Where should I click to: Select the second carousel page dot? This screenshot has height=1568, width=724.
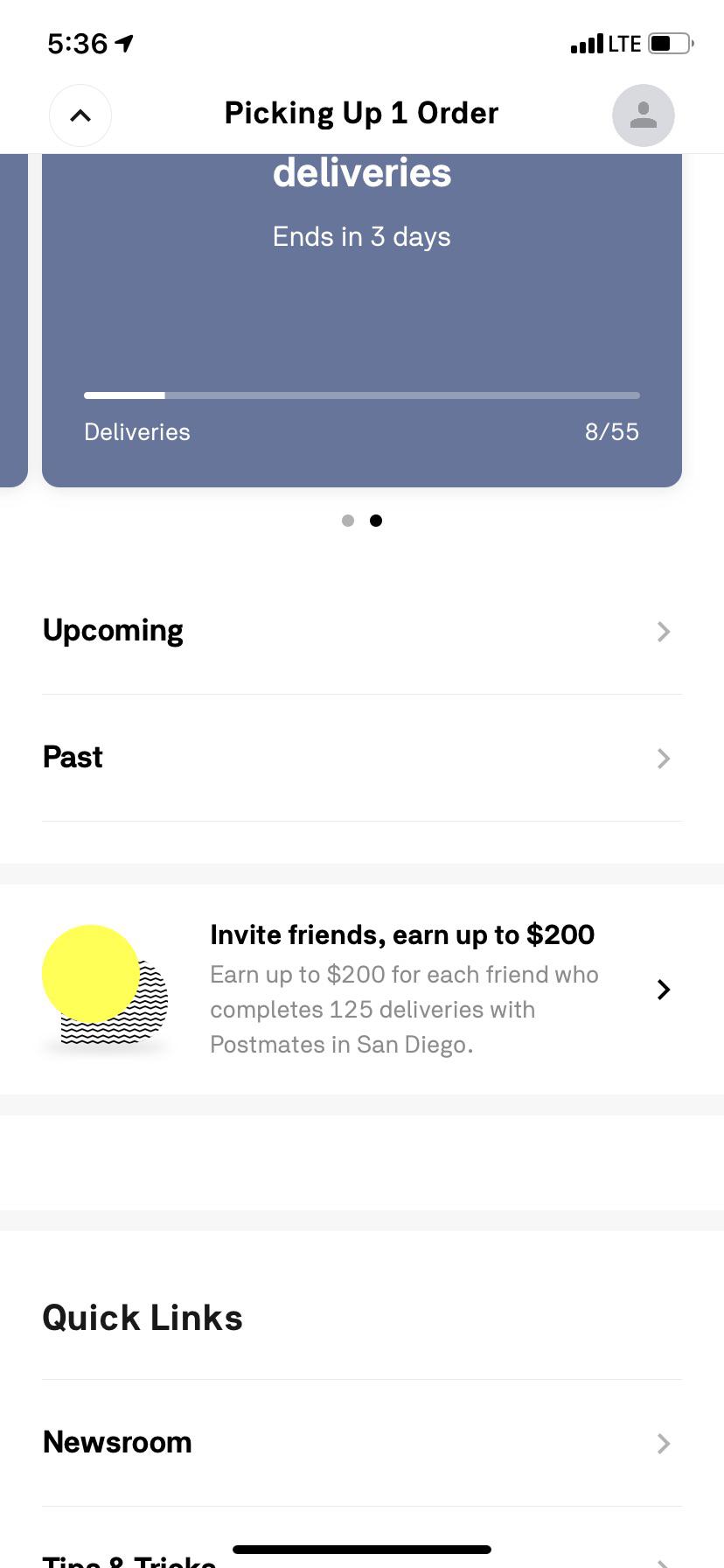(376, 520)
